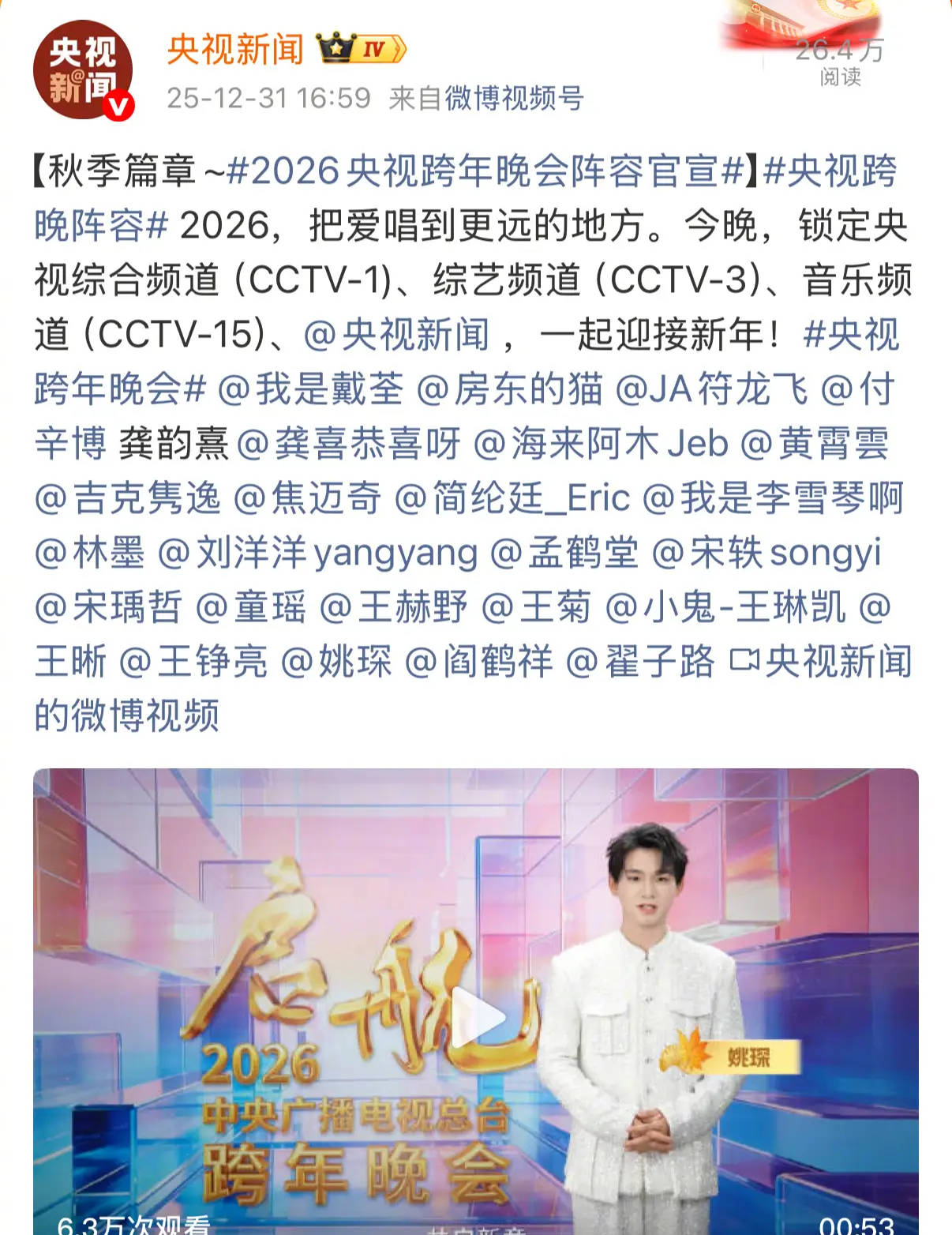Open hashtag #2026央视跨年晚会阵容官宣#
Image resolution: width=952 pixels, height=1235 pixels.
tap(485, 171)
